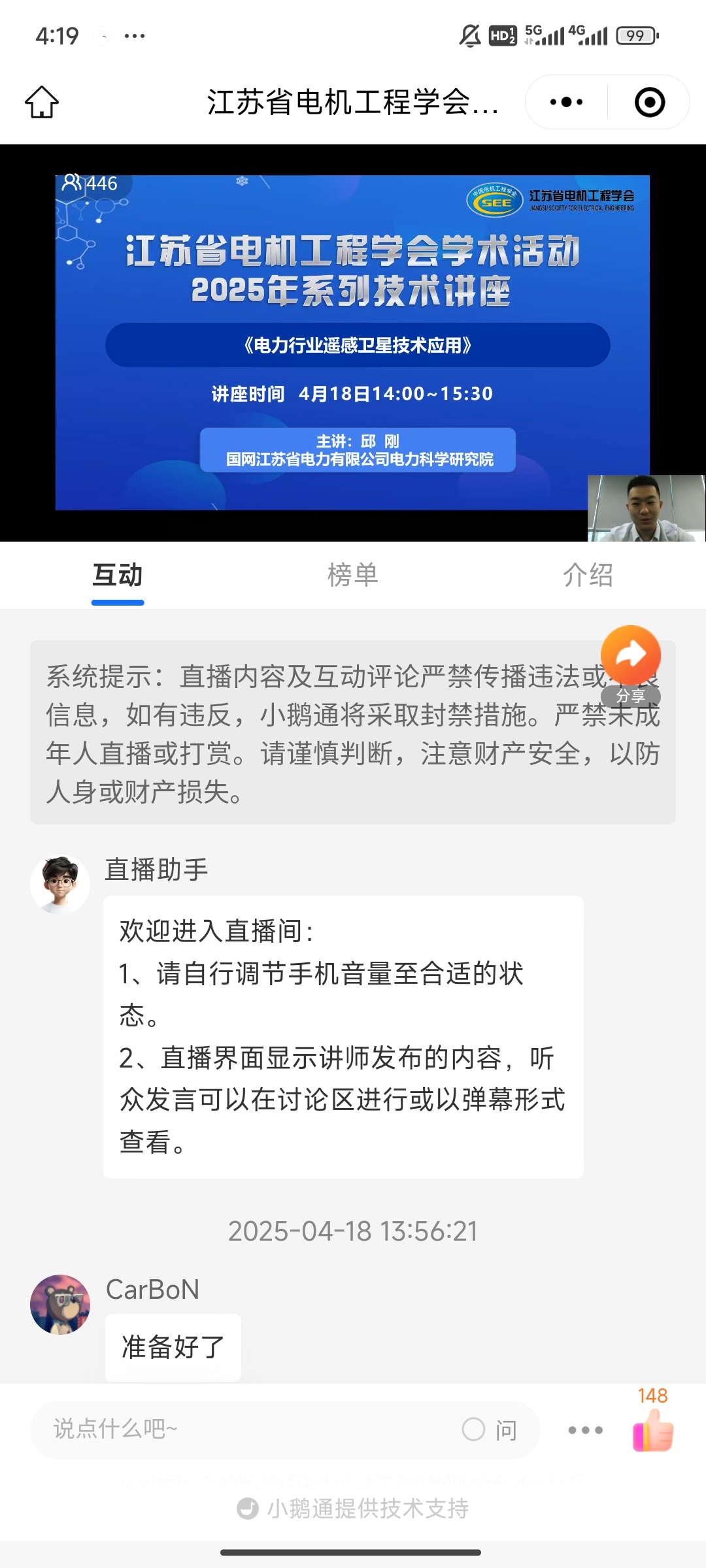This screenshot has height=1568, width=706.
Task: Open more actions beside the comment box
Action: (x=585, y=1430)
